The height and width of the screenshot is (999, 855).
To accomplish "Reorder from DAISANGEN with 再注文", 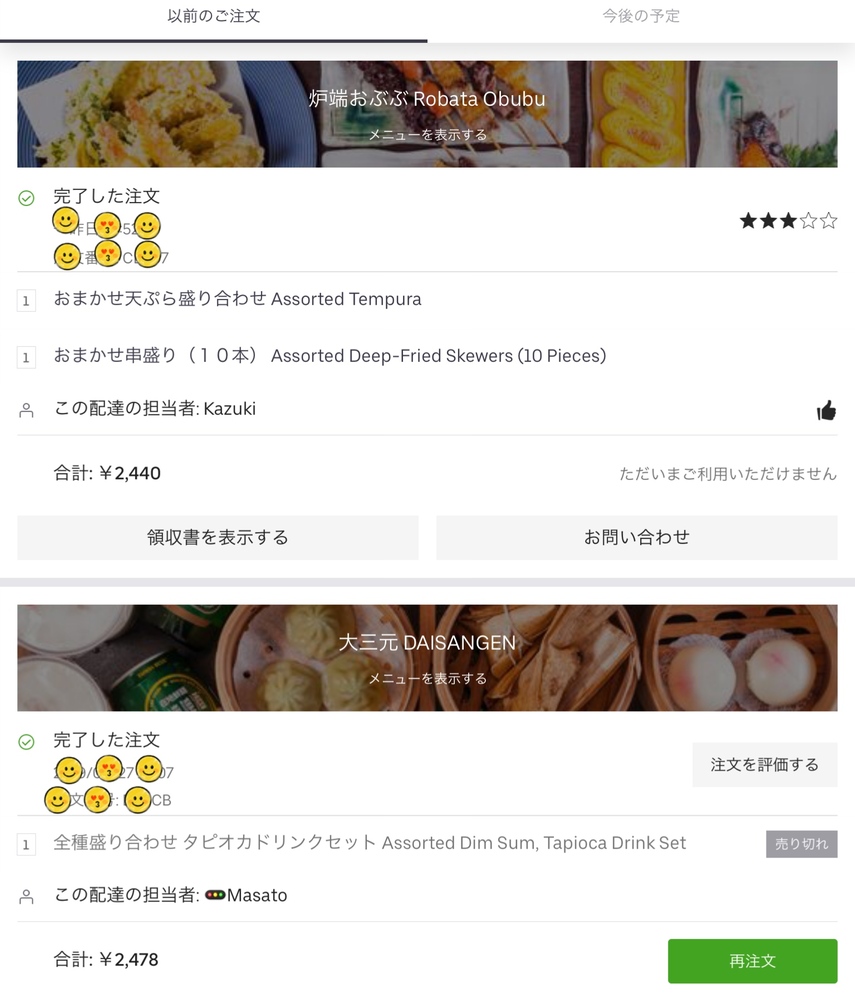I will click(x=752, y=961).
